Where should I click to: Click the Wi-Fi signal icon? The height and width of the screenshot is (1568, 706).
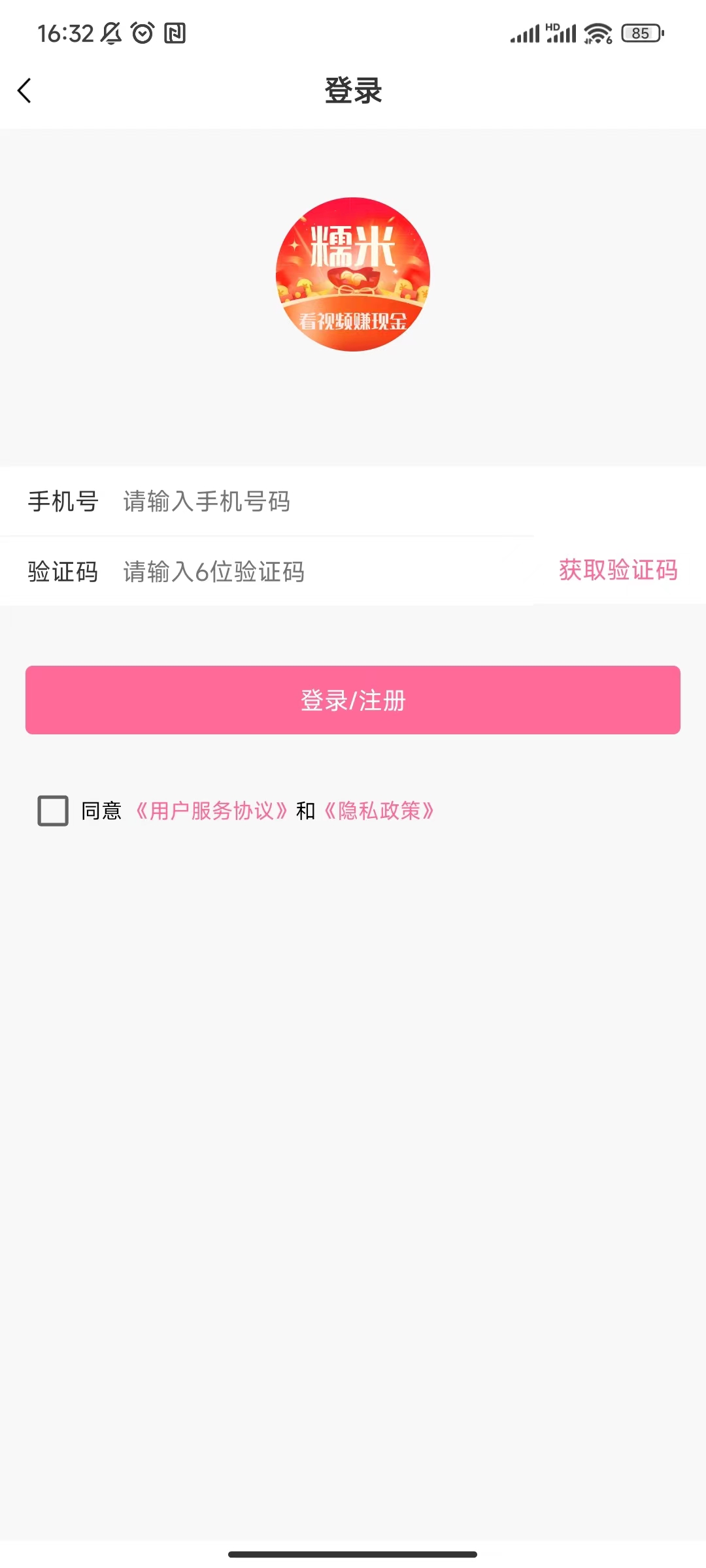(596, 33)
